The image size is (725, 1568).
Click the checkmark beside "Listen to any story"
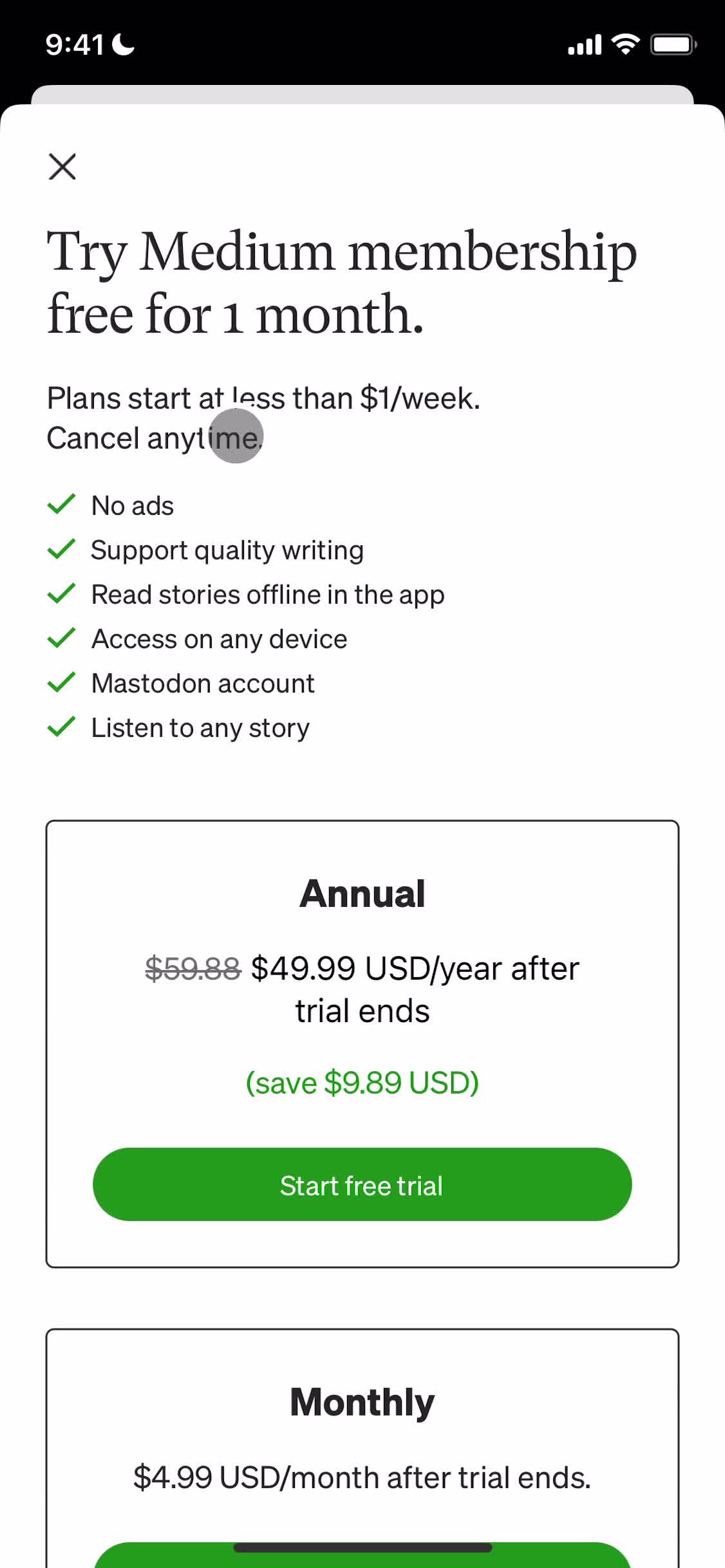(x=61, y=727)
